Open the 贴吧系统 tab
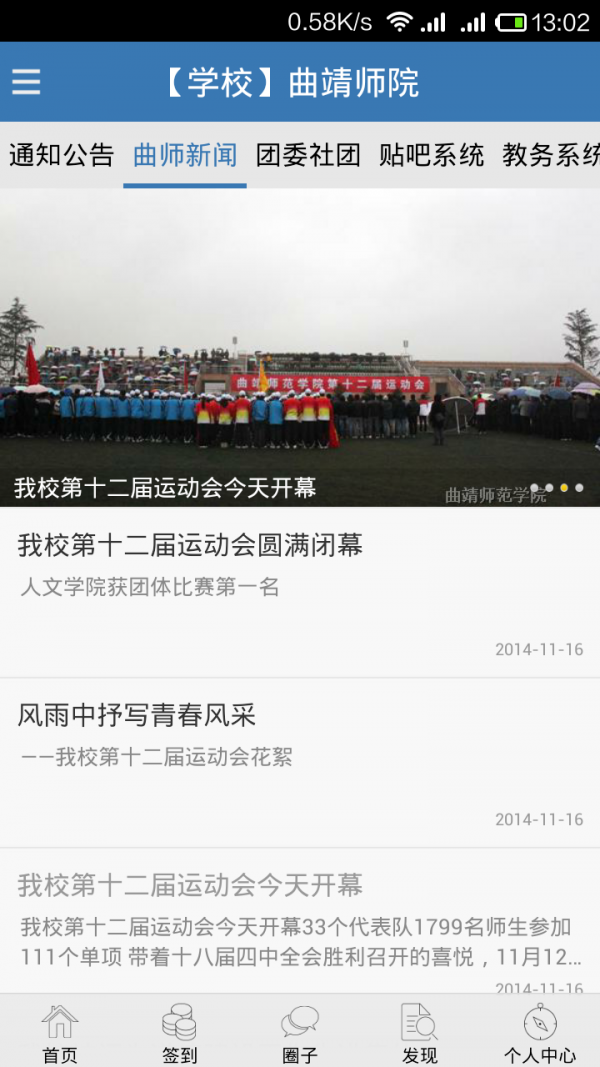The width and height of the screenshot is (600, 1067). pos(431,155)
